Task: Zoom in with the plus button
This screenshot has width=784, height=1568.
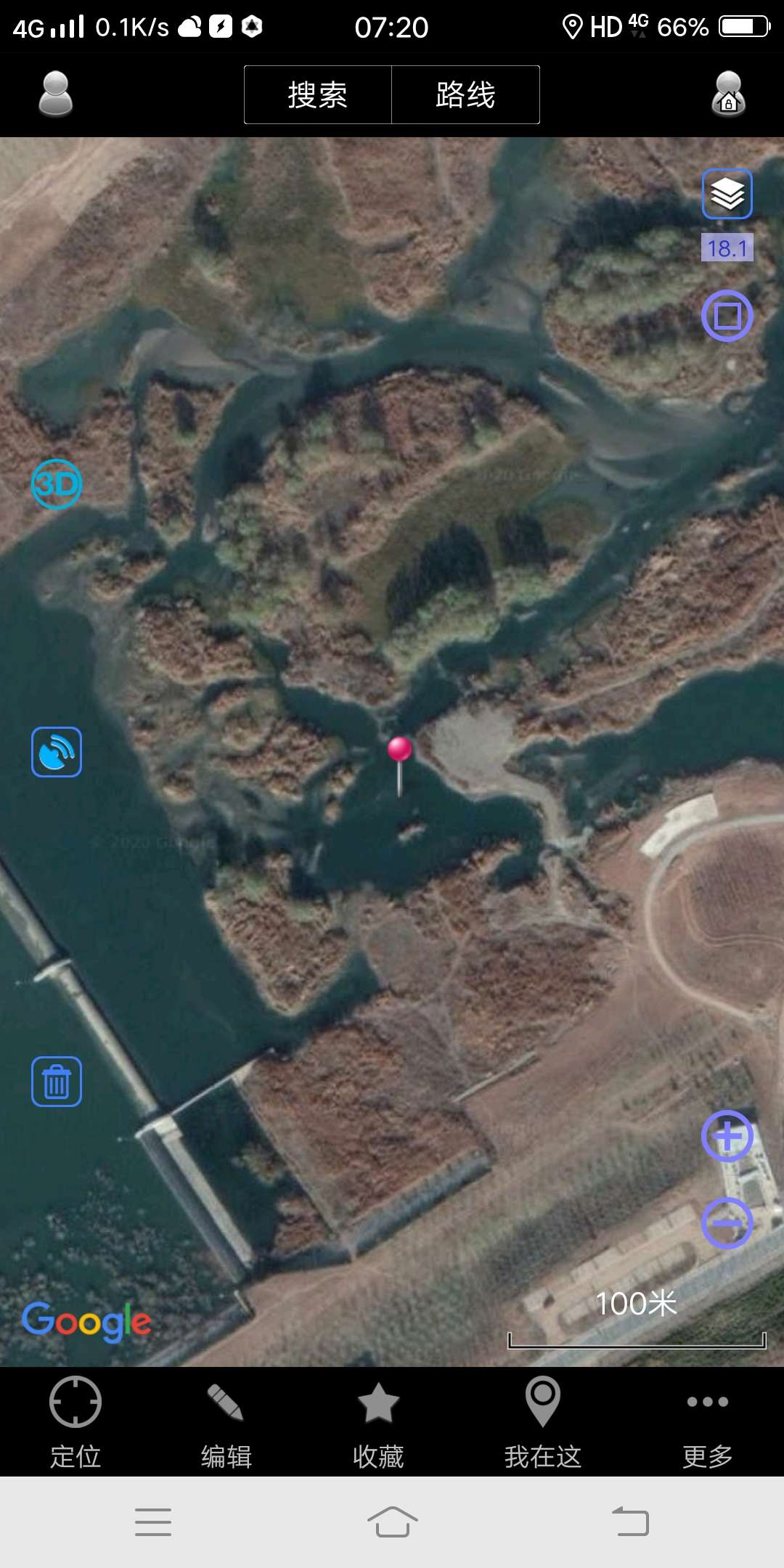Action: pyautogui.click(x=727, y=1136)
